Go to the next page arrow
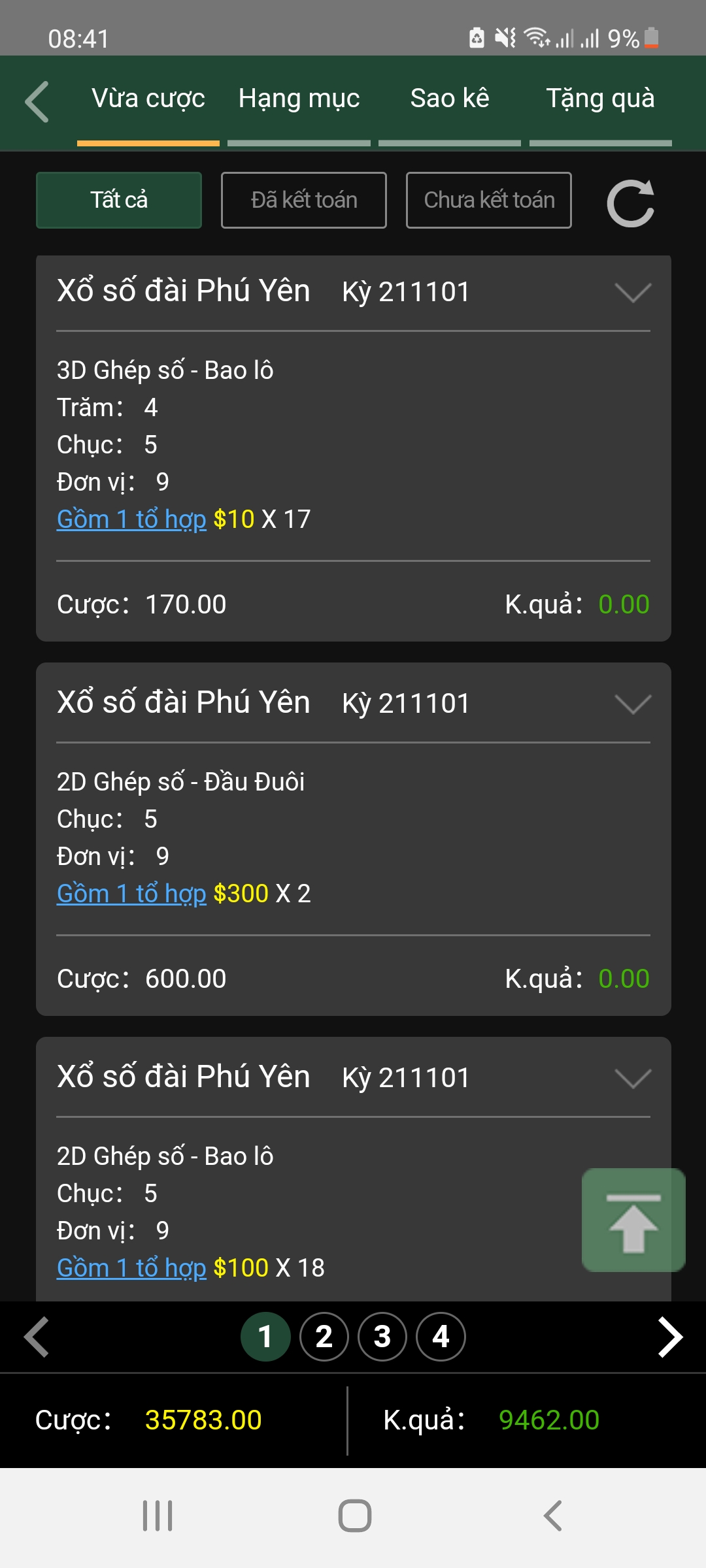Screen dimensions: 706x1568 [670, 1337]
